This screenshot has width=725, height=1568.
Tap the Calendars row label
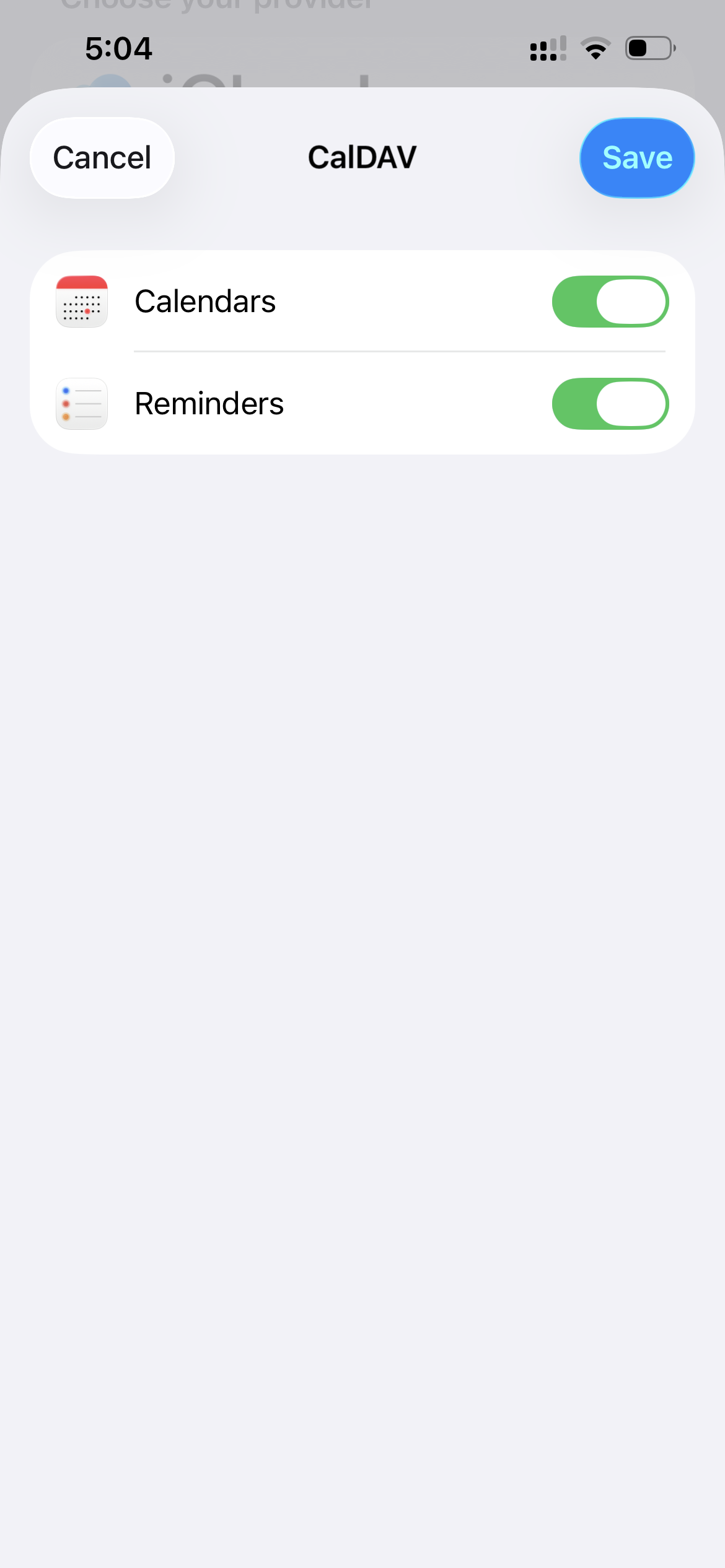pos(205,302)
